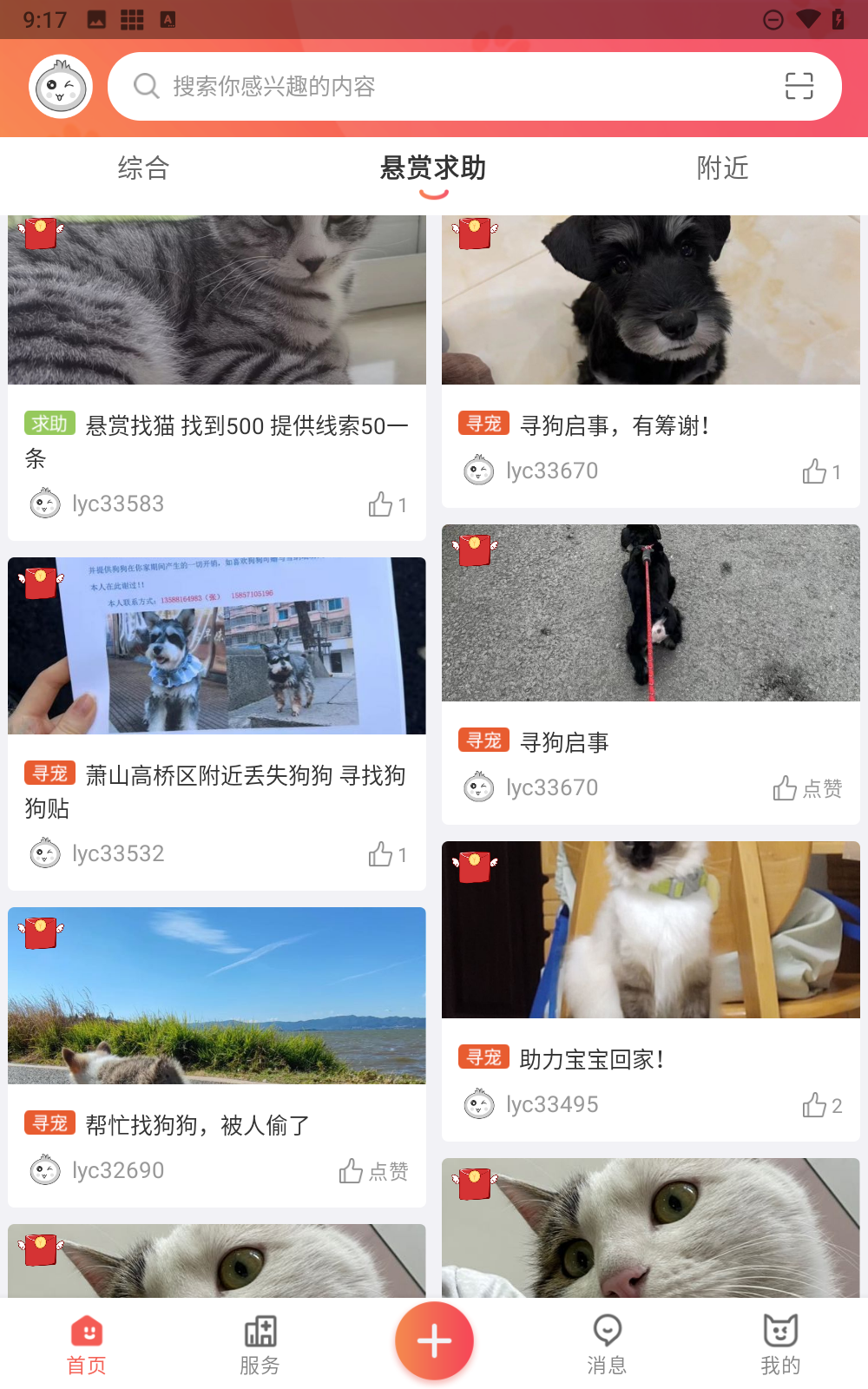Tap the 寻宠 tag on 帮忙找狗狗 post
868x1389 pixels.
tap(49, 1124)
